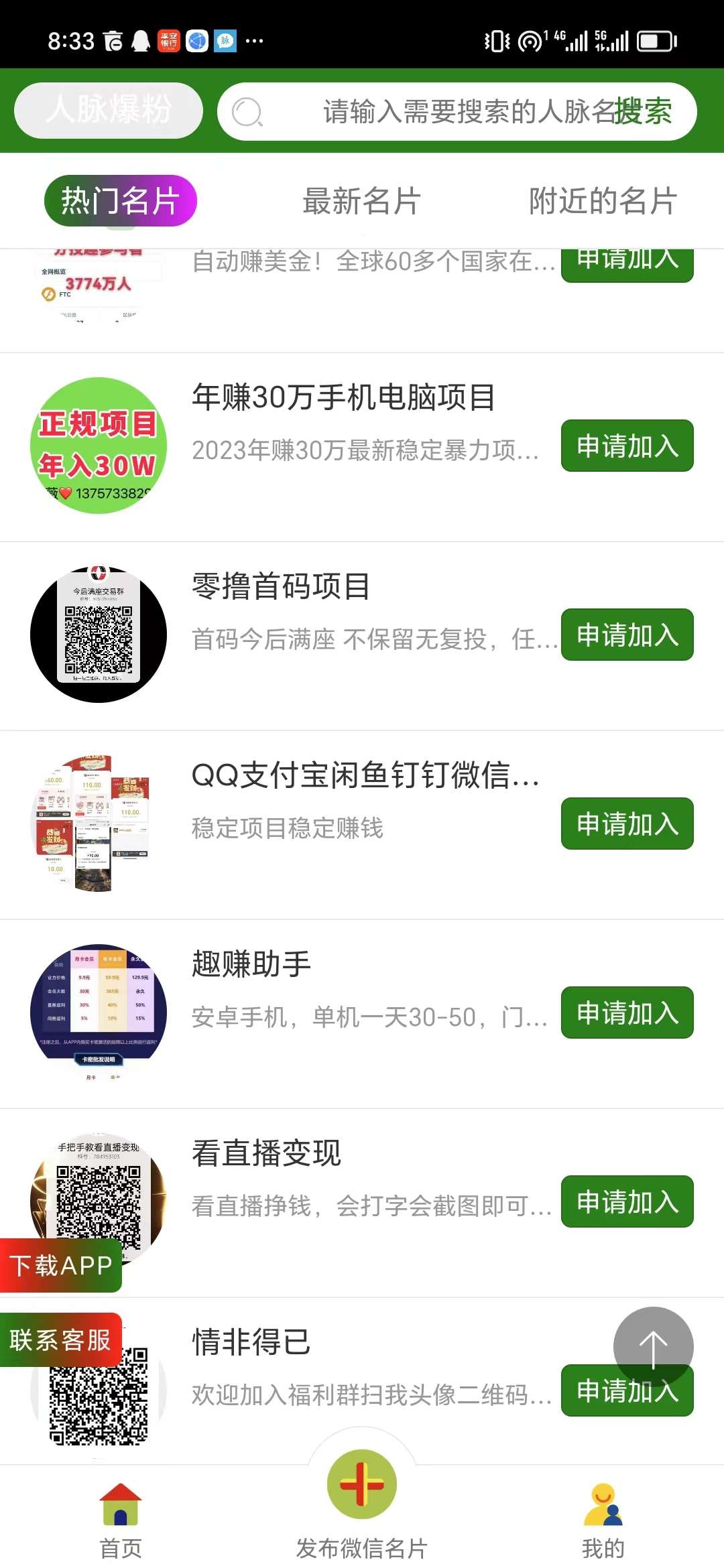Image resolution: width=724 pixels, height=1568 pixels.
Task: Contact support via 联系客服
Action: coord(60,1340)
